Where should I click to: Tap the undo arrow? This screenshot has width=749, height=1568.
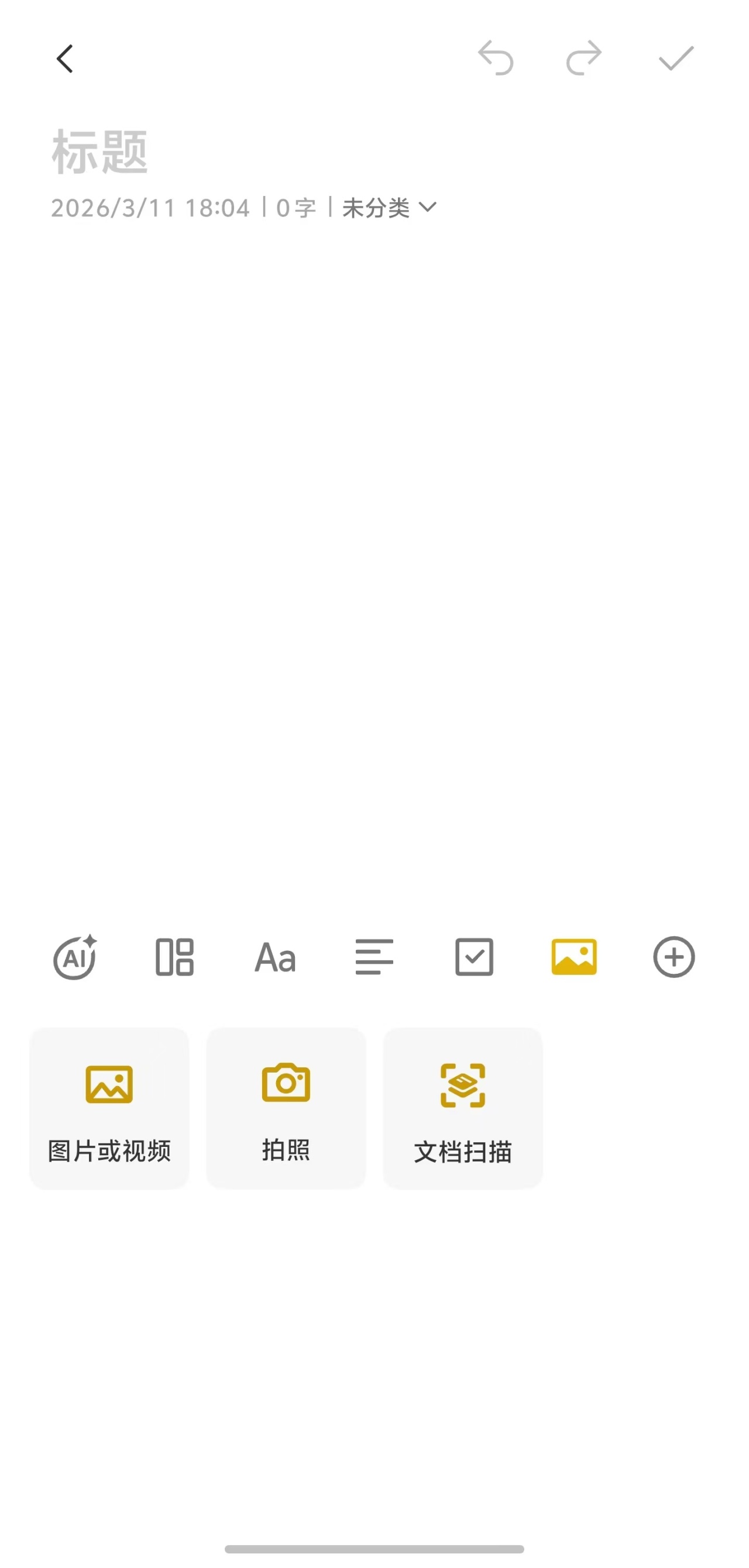pos(496,58)
